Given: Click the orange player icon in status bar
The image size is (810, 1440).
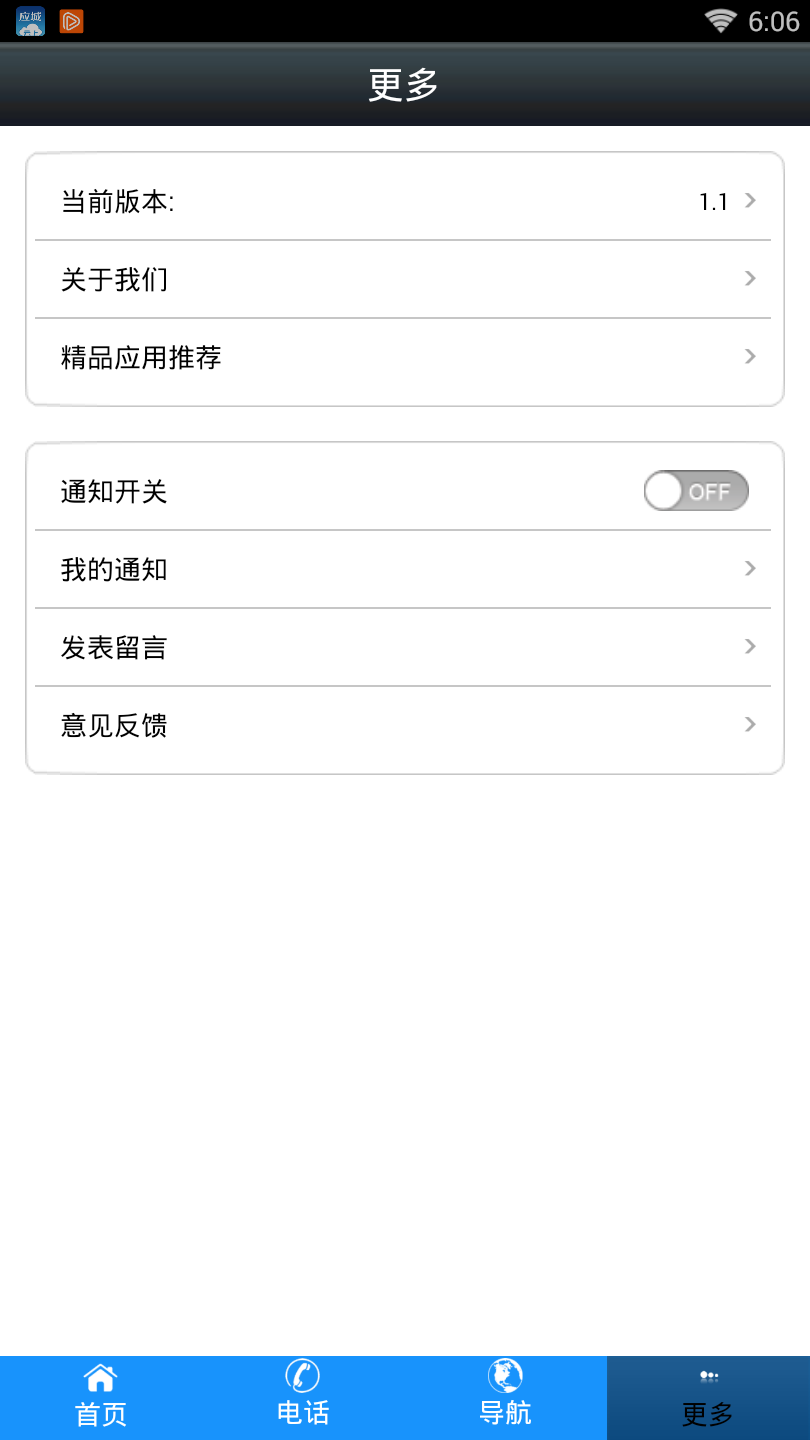Looking at the screenshot, I should click(70, 20).
